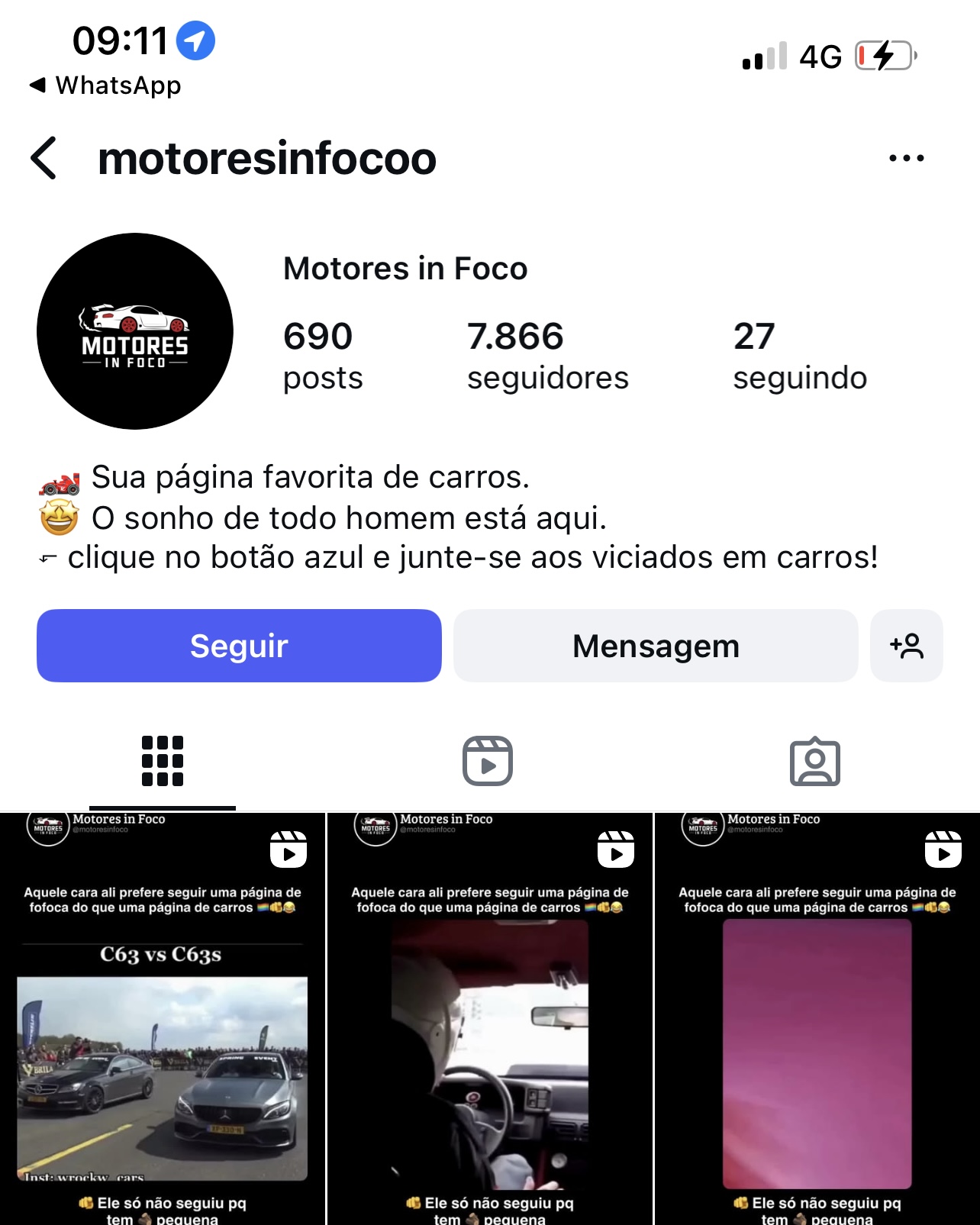This screenshot has height=1225, width=980.
Task: Open the 7.866 seguidores list
Action: [547, 356]
